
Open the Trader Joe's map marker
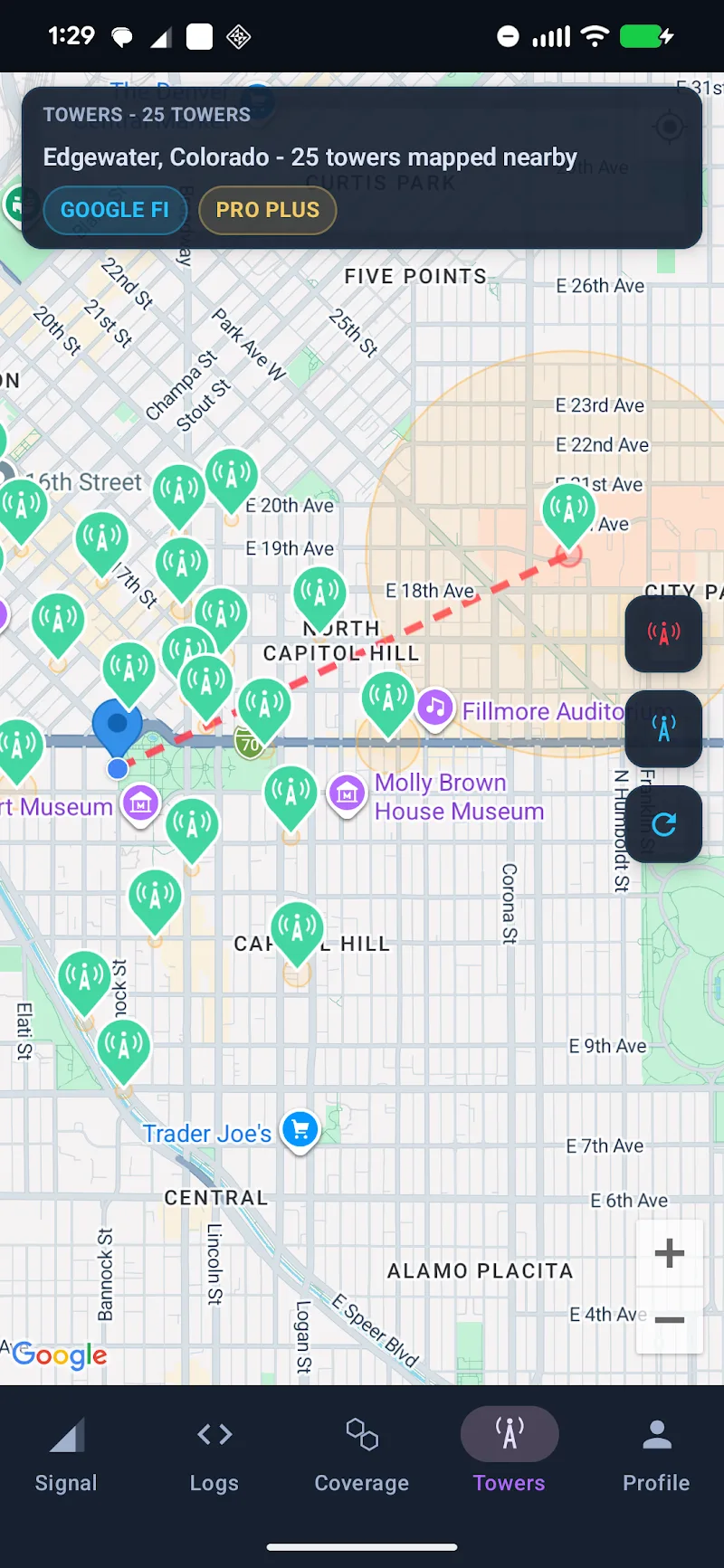(300, 1130)
